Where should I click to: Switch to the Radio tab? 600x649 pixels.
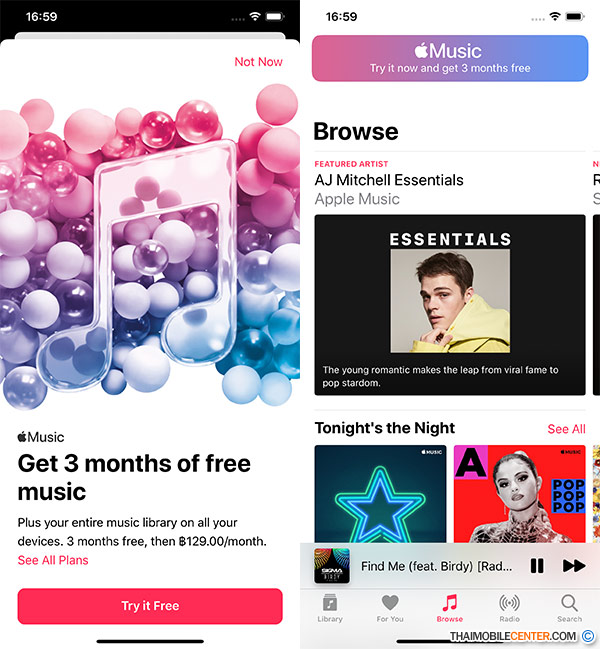point(510,607)
